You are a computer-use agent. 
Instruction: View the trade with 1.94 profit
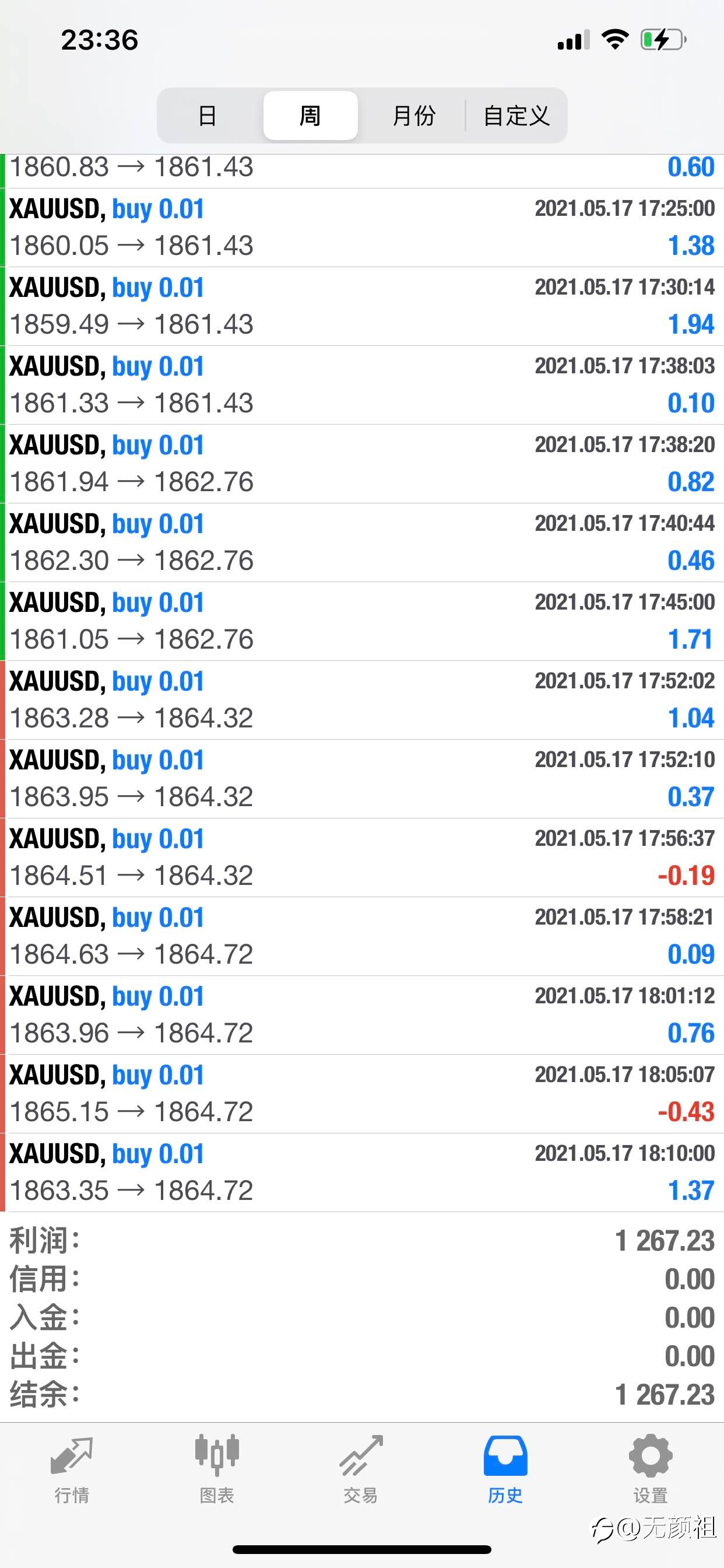(362, 306)
